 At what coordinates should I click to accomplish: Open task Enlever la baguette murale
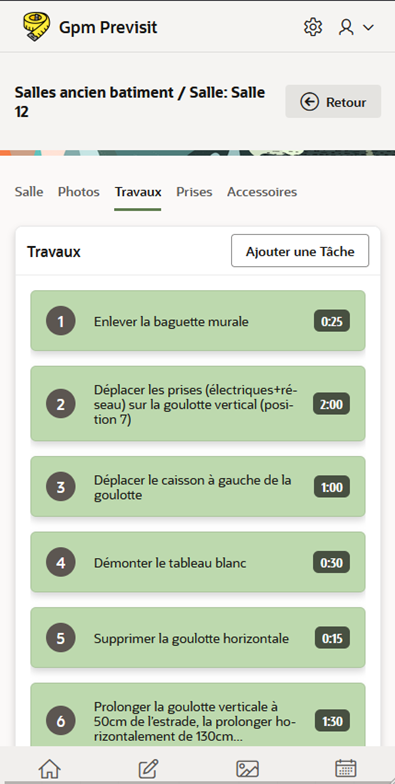click(x=198, y=321)
